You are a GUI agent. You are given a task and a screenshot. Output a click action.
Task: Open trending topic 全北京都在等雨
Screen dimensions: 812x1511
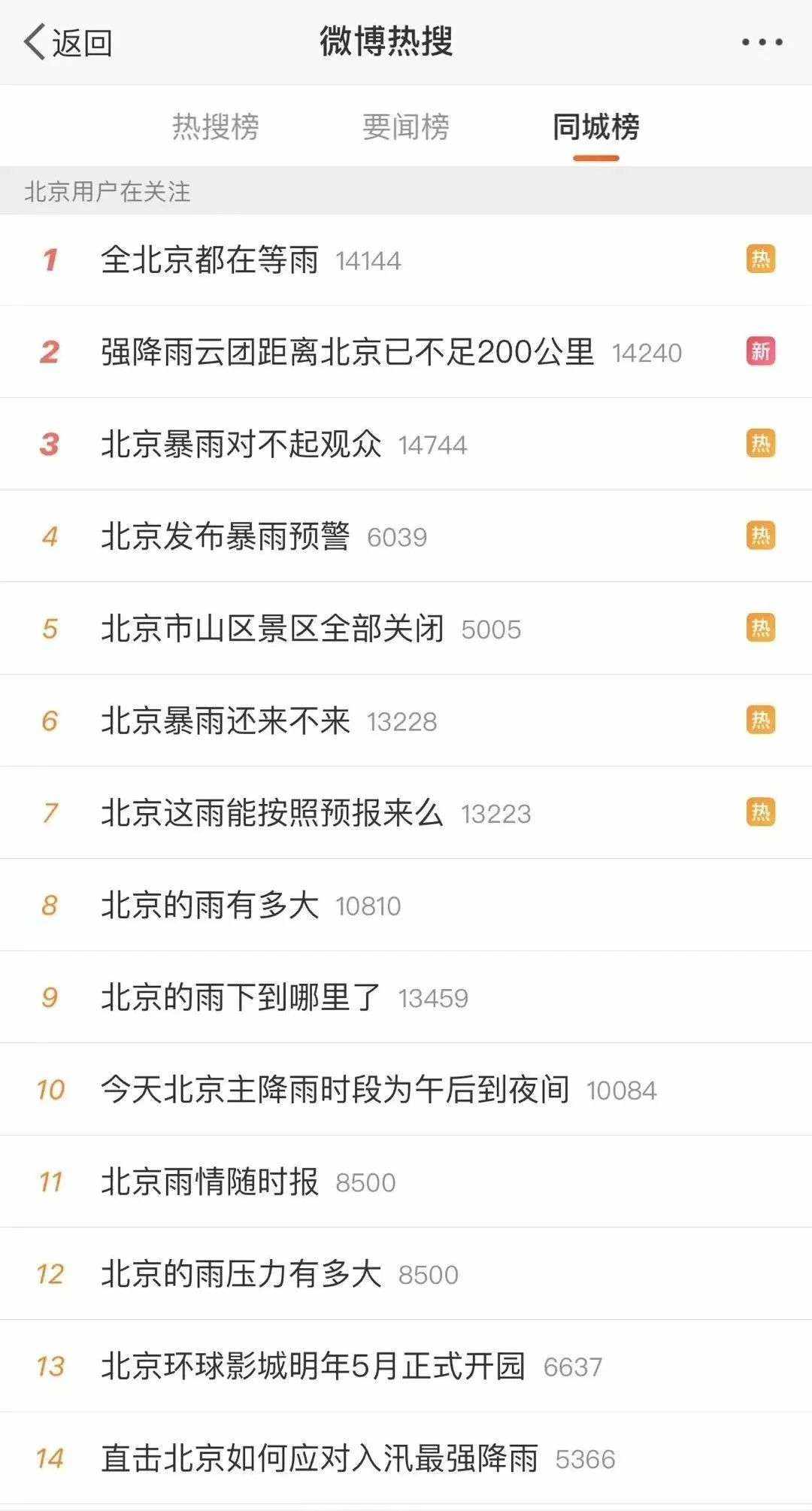coord(210,260)
